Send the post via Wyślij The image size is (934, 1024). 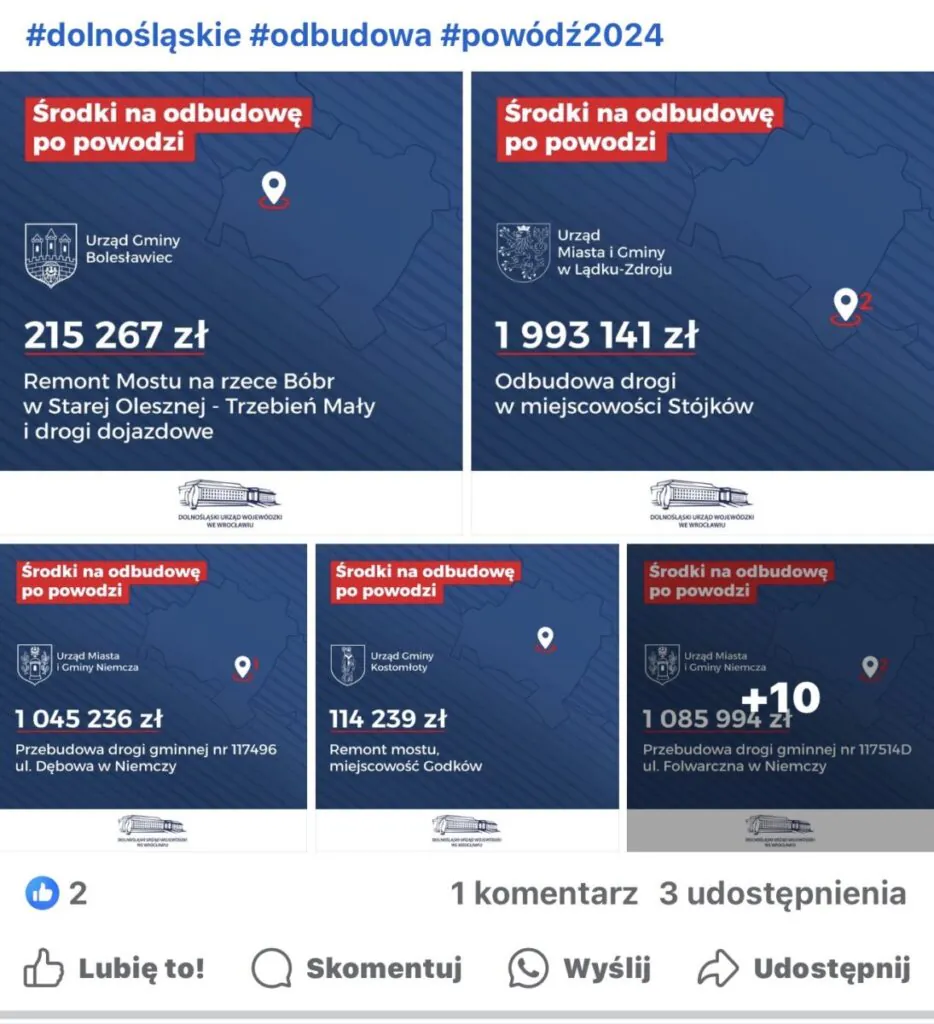pyautogui.click(x=580, y=968)
